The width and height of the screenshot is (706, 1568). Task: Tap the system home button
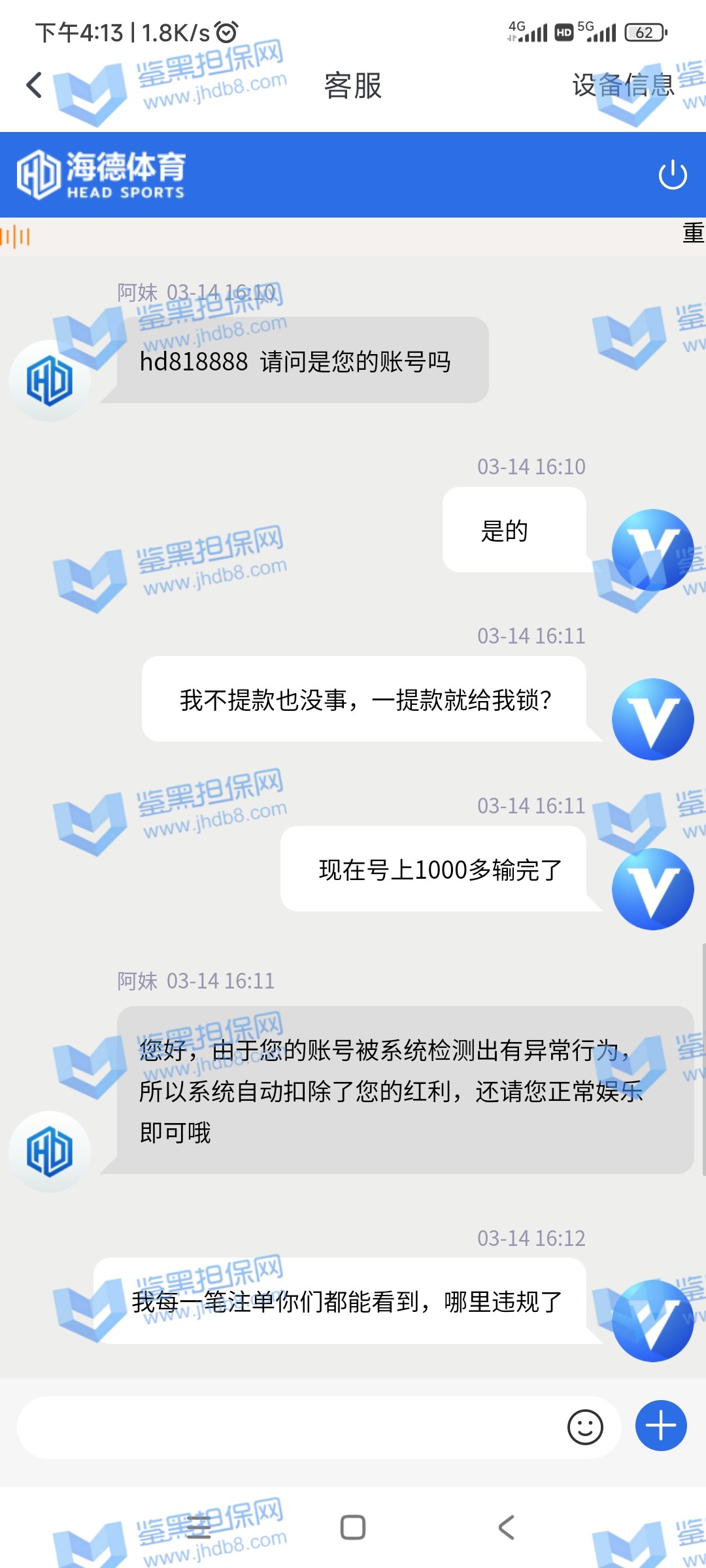coord(353,1527)
